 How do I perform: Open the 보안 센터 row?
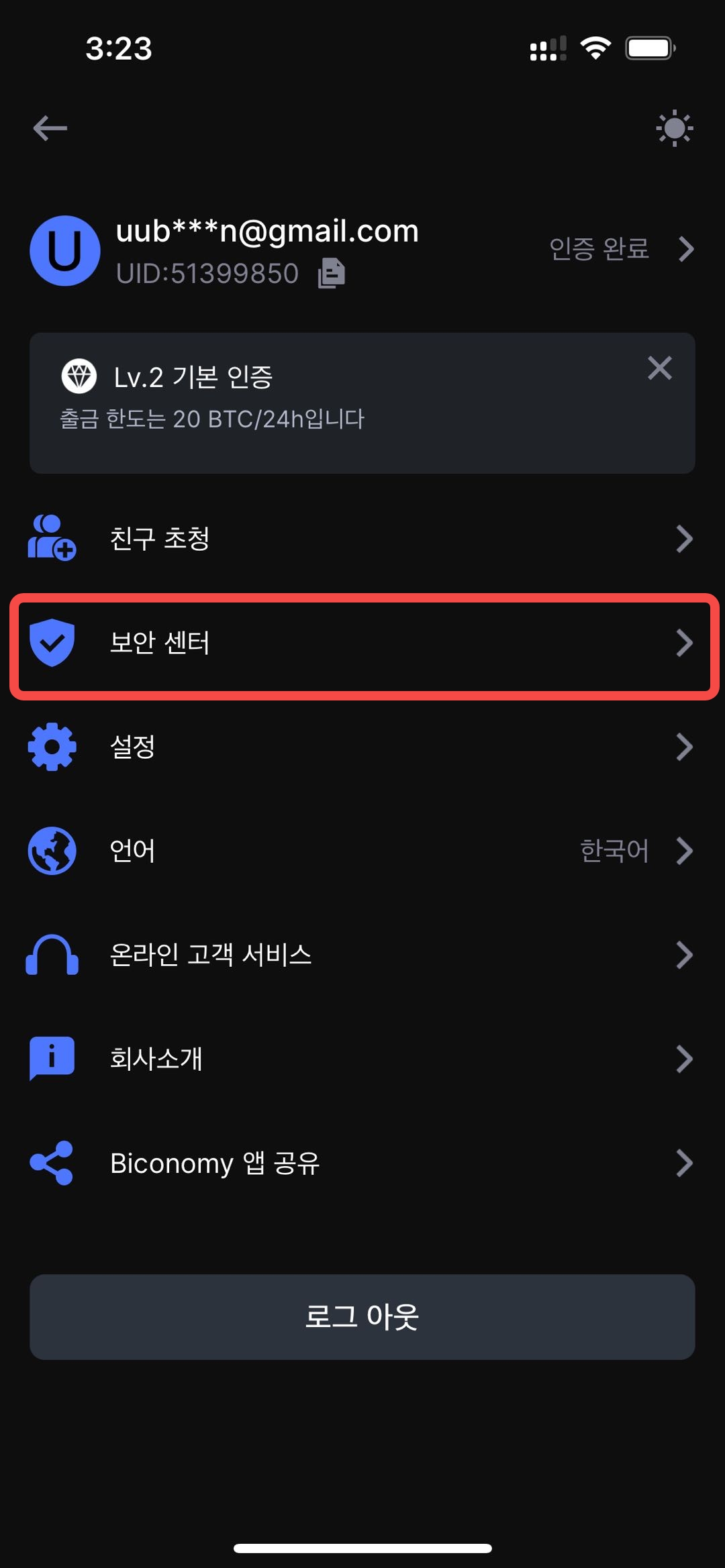point(362,643)
